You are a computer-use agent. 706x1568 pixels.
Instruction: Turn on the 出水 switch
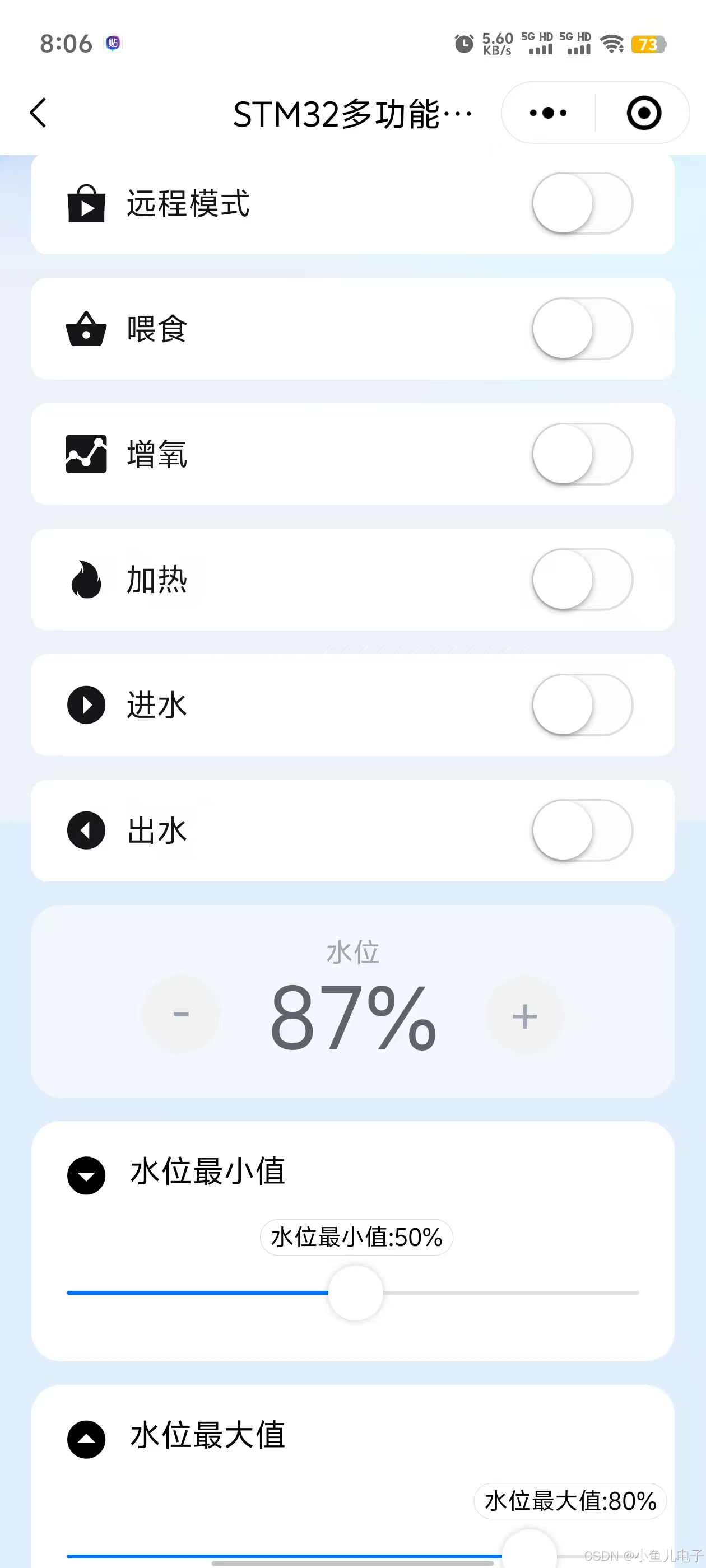point(582,830)
